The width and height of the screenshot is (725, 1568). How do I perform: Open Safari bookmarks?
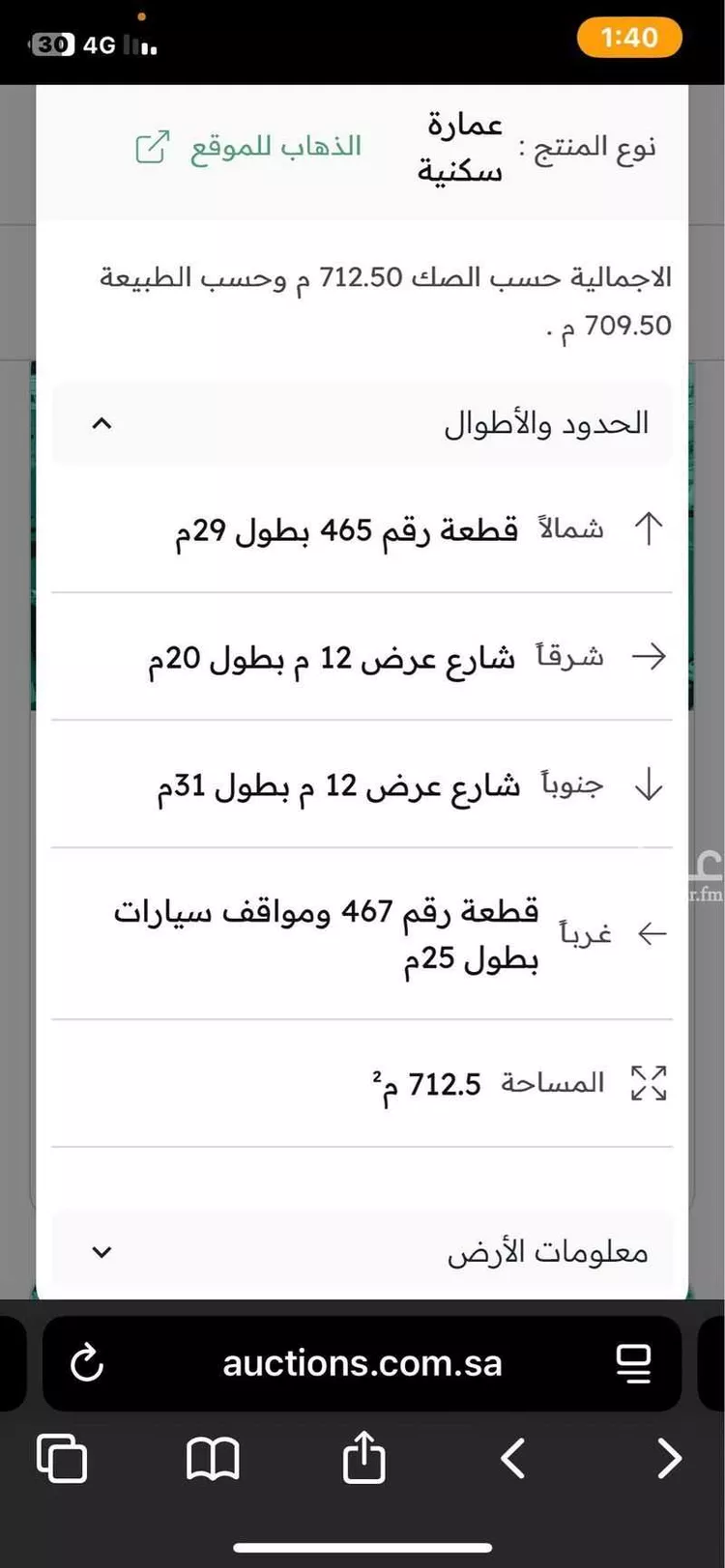coord(213,1458)
